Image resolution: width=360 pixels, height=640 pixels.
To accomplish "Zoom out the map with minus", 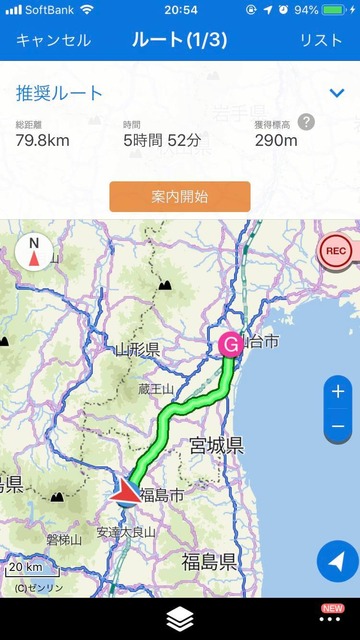I will [x=338, y=426].
